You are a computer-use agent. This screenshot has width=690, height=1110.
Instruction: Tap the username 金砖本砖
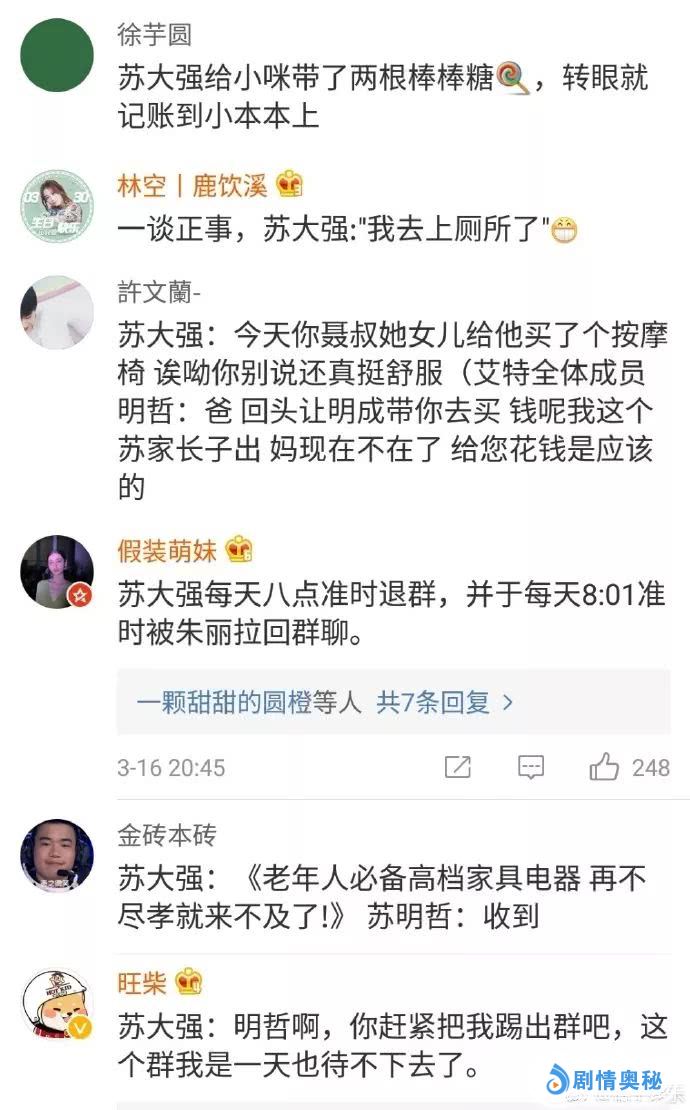(166, 835)
